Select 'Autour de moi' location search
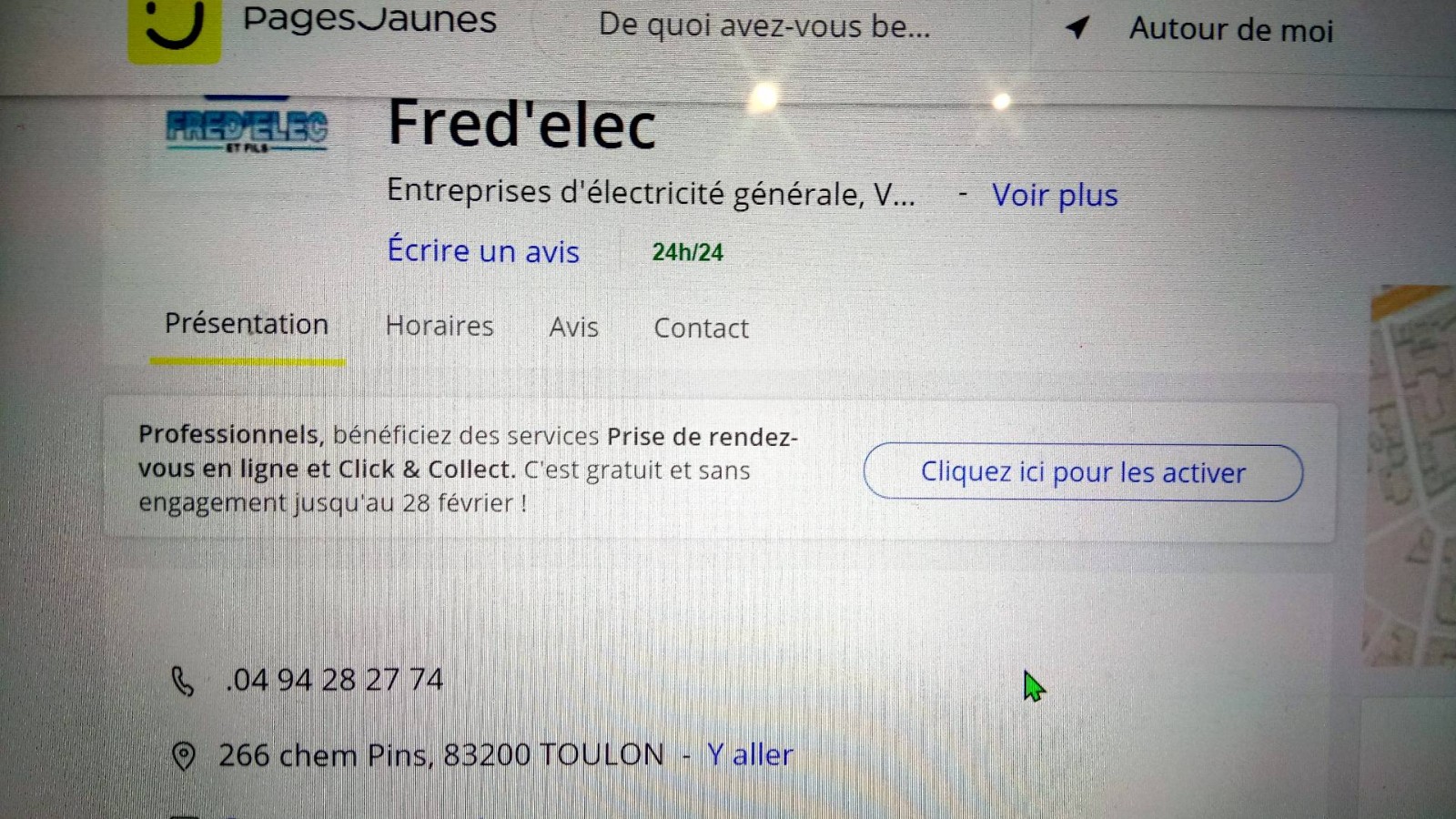The height and width of the screenshot is (819, 1456). 1230,30
